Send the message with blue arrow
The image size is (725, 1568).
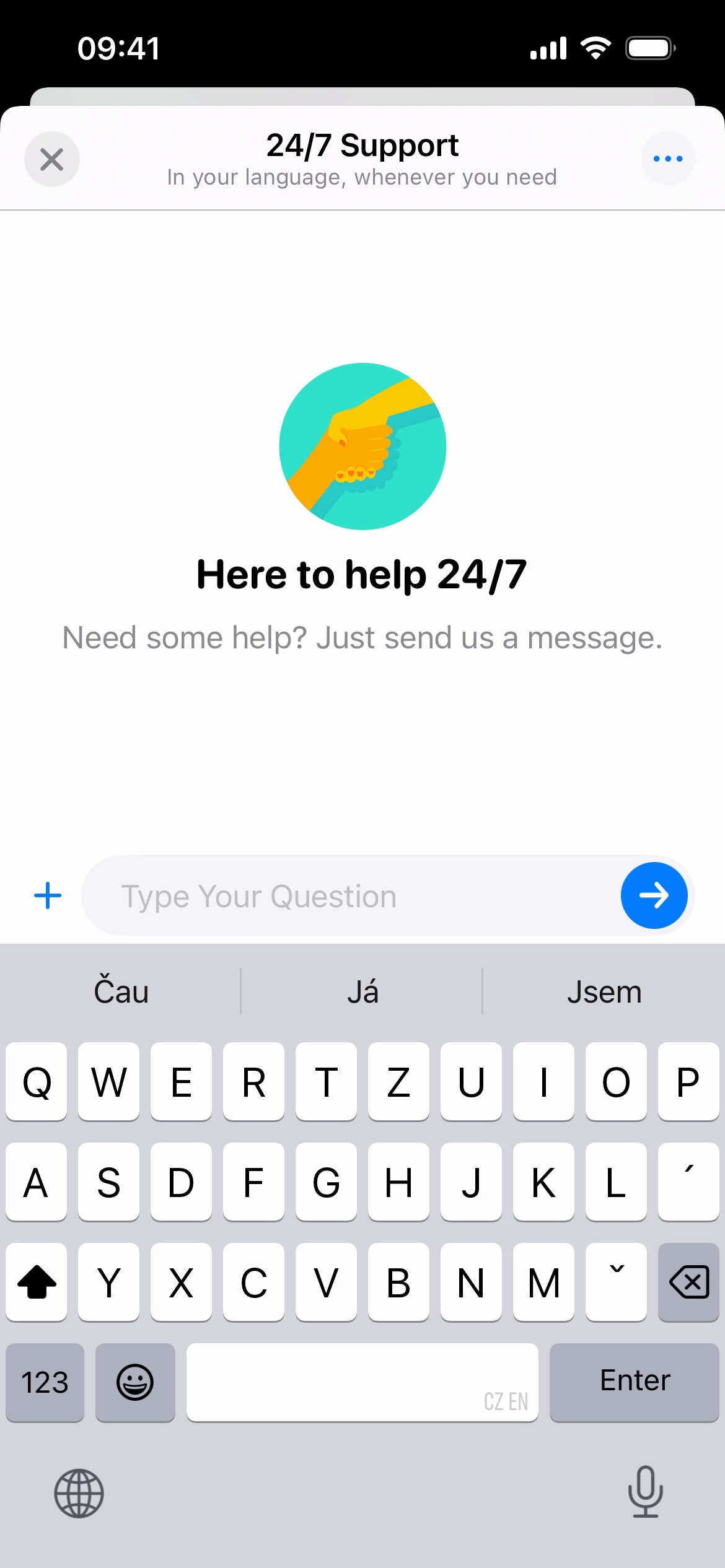654,896
